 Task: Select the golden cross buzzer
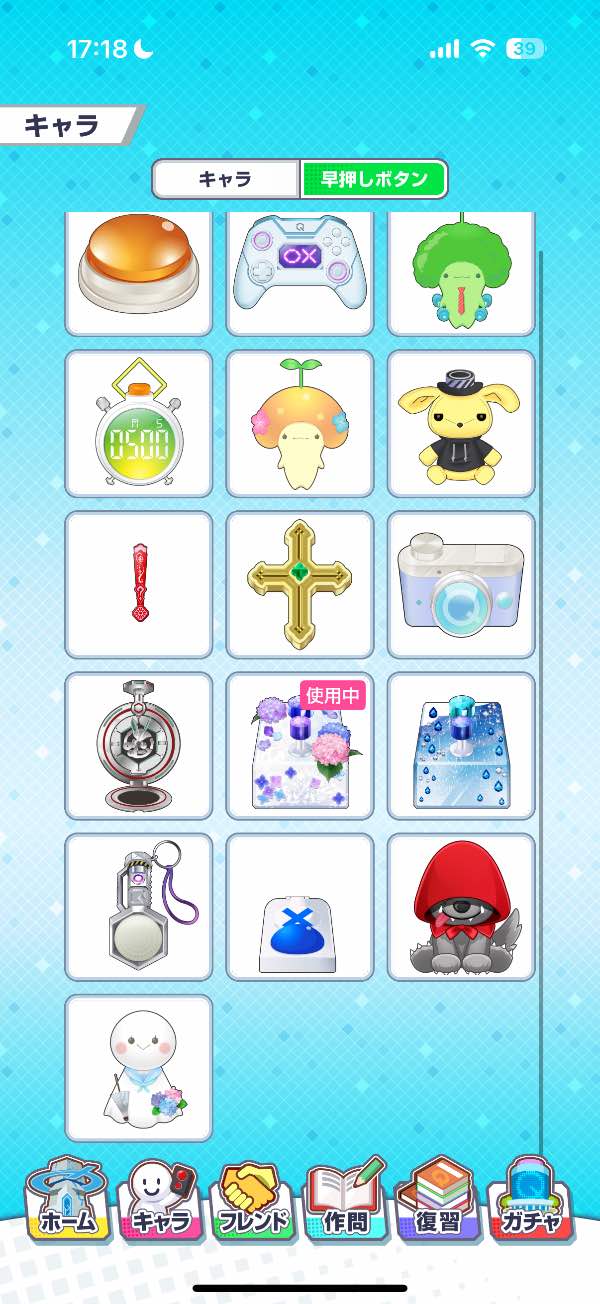point(300,584)
